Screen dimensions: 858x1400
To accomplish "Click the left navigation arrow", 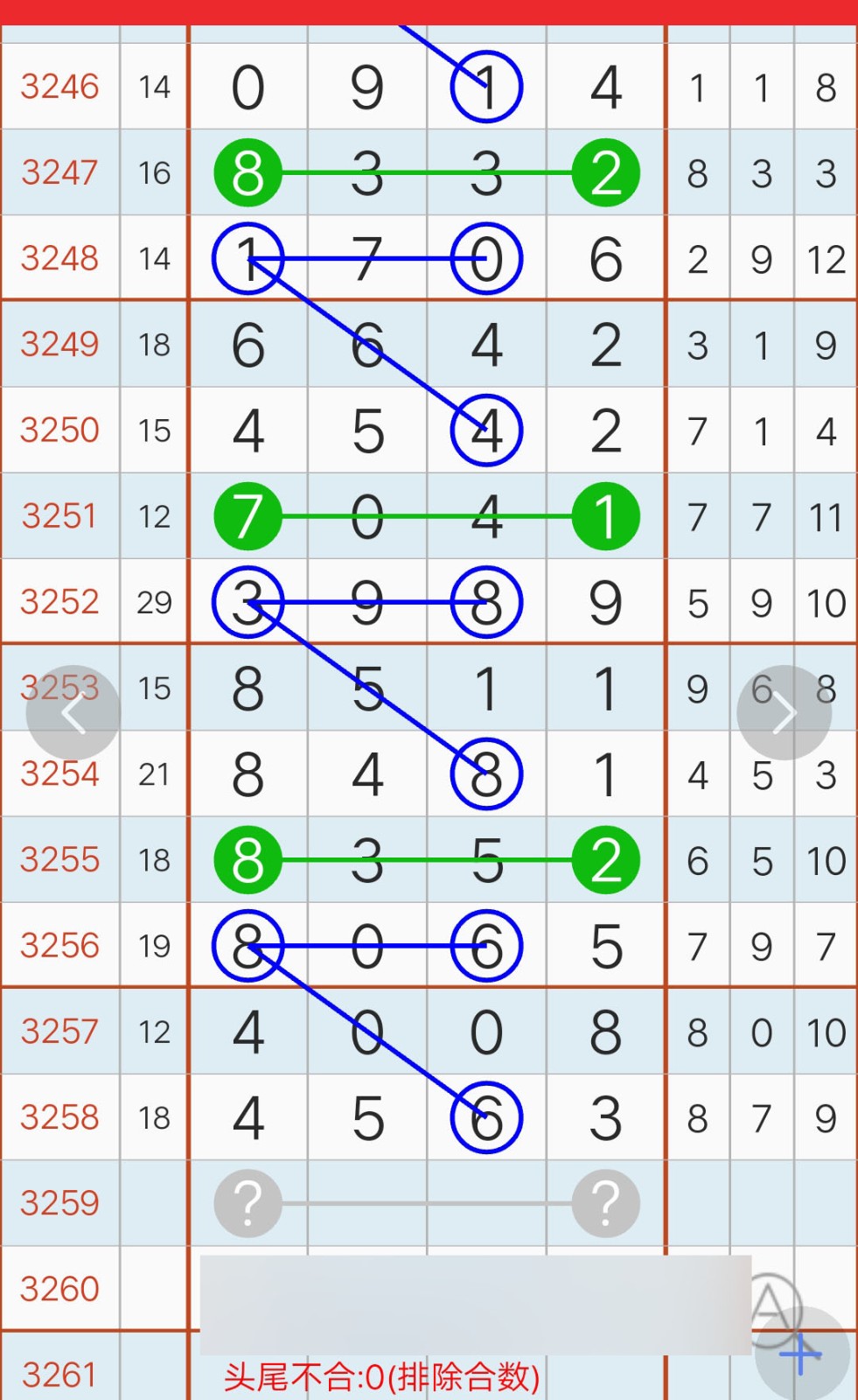I will (73, 711).
